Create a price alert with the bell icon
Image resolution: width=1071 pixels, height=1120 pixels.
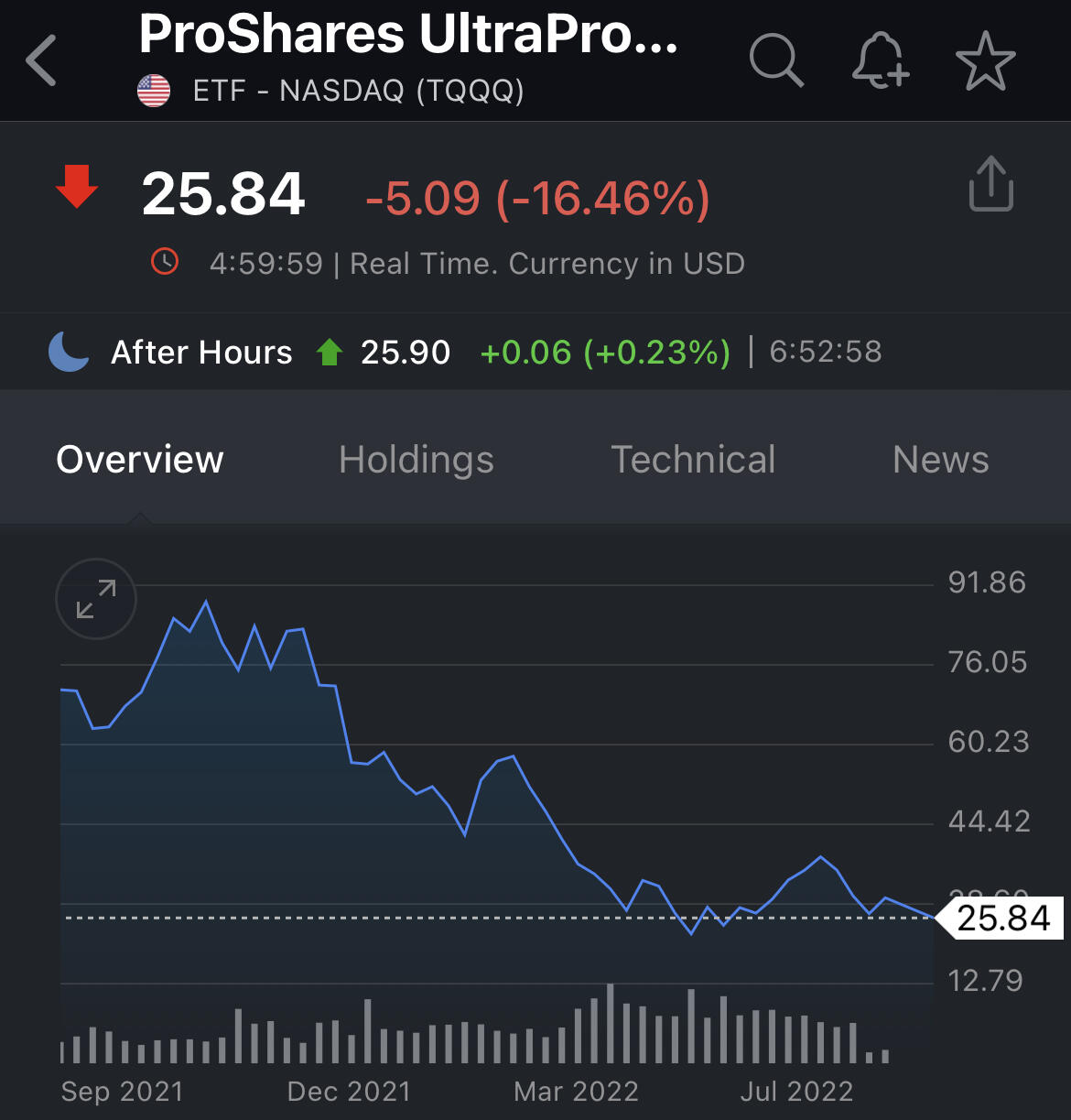pyautogui.click(x=880, y=60)
